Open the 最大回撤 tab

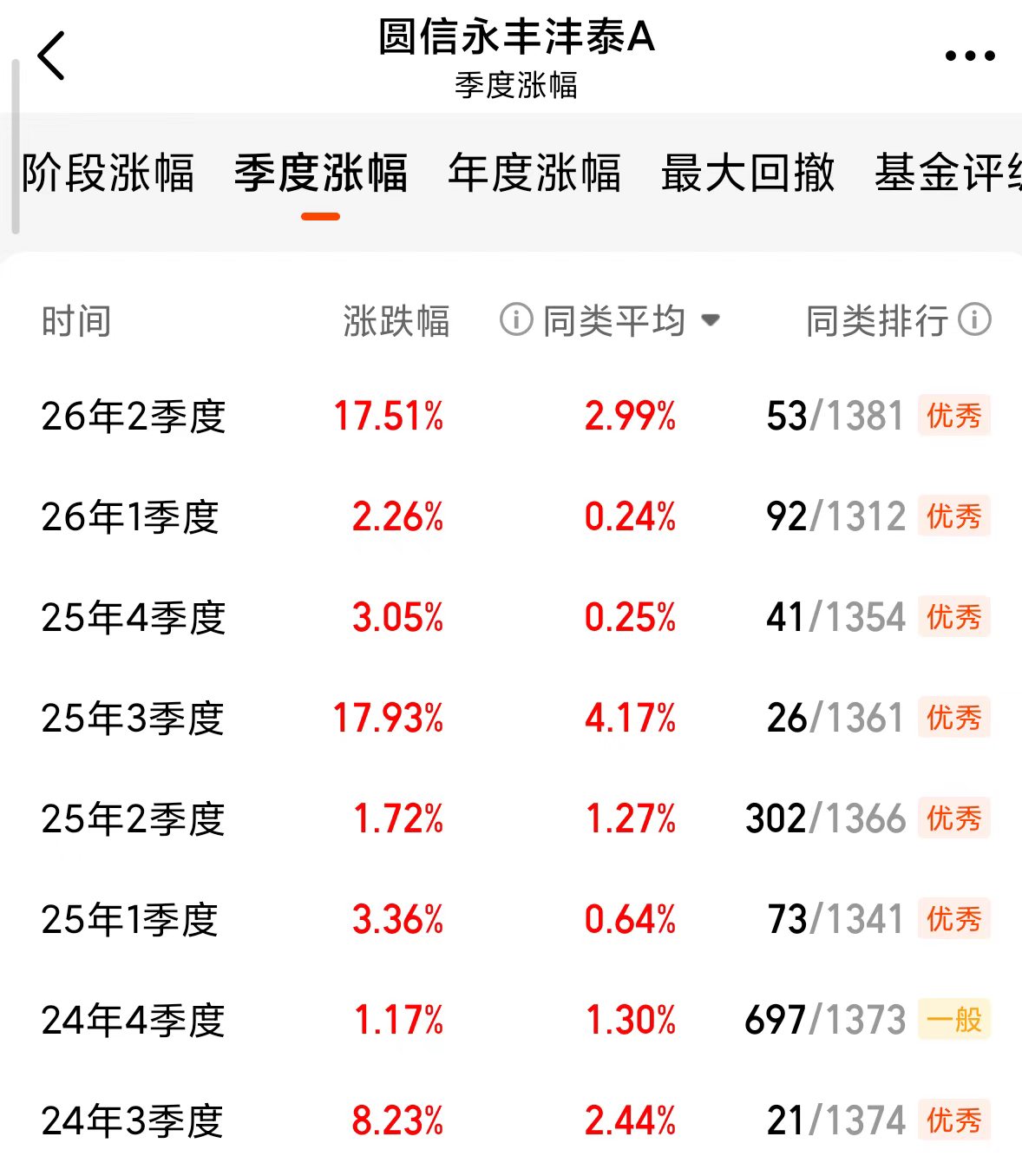coord(747,172)
